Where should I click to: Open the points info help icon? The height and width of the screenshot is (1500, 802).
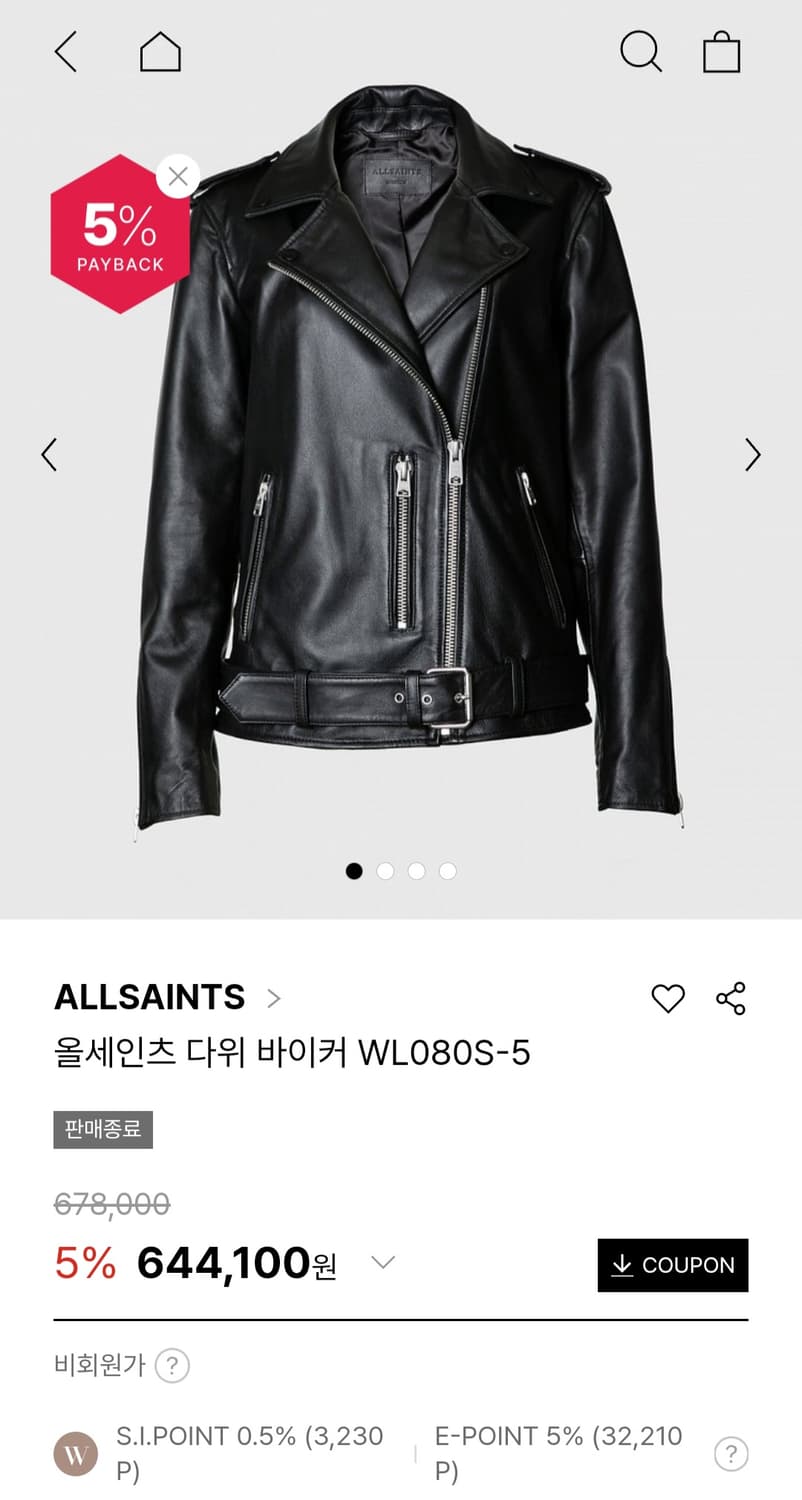731,1453
